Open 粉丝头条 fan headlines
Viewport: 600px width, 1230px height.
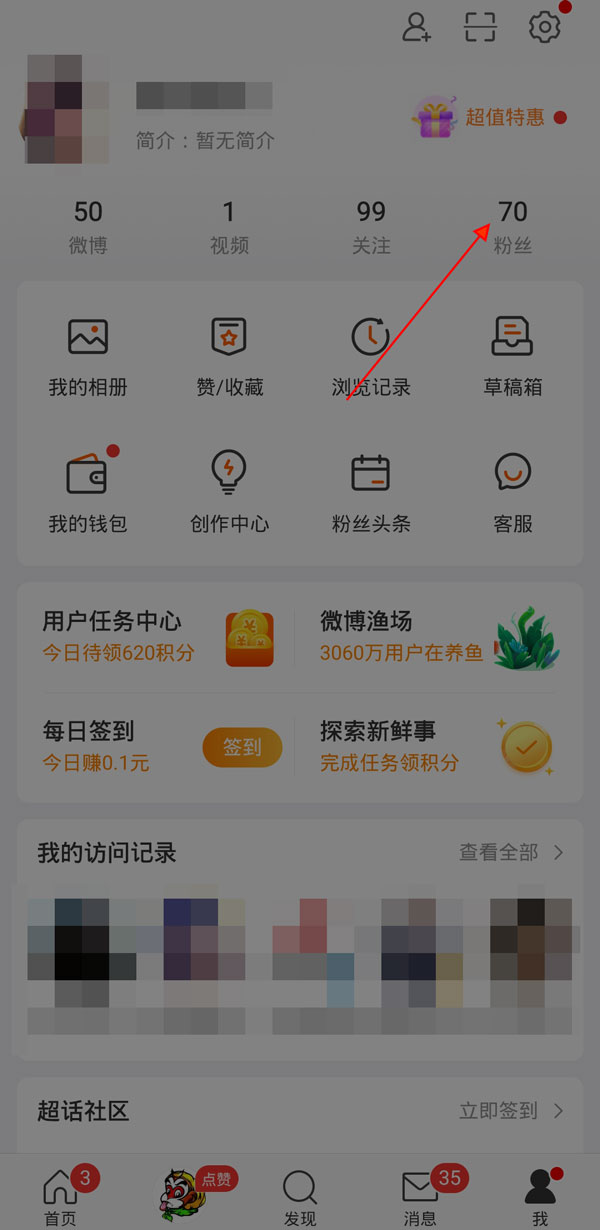click(x=371, y=492)
